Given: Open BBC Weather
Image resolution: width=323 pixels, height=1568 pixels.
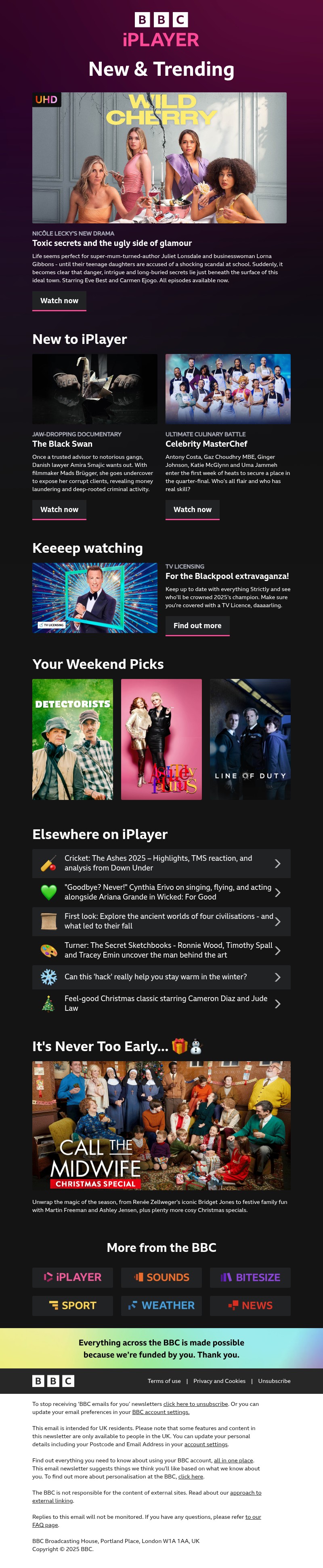Looking at the screenshot, I should [161, 1305].
